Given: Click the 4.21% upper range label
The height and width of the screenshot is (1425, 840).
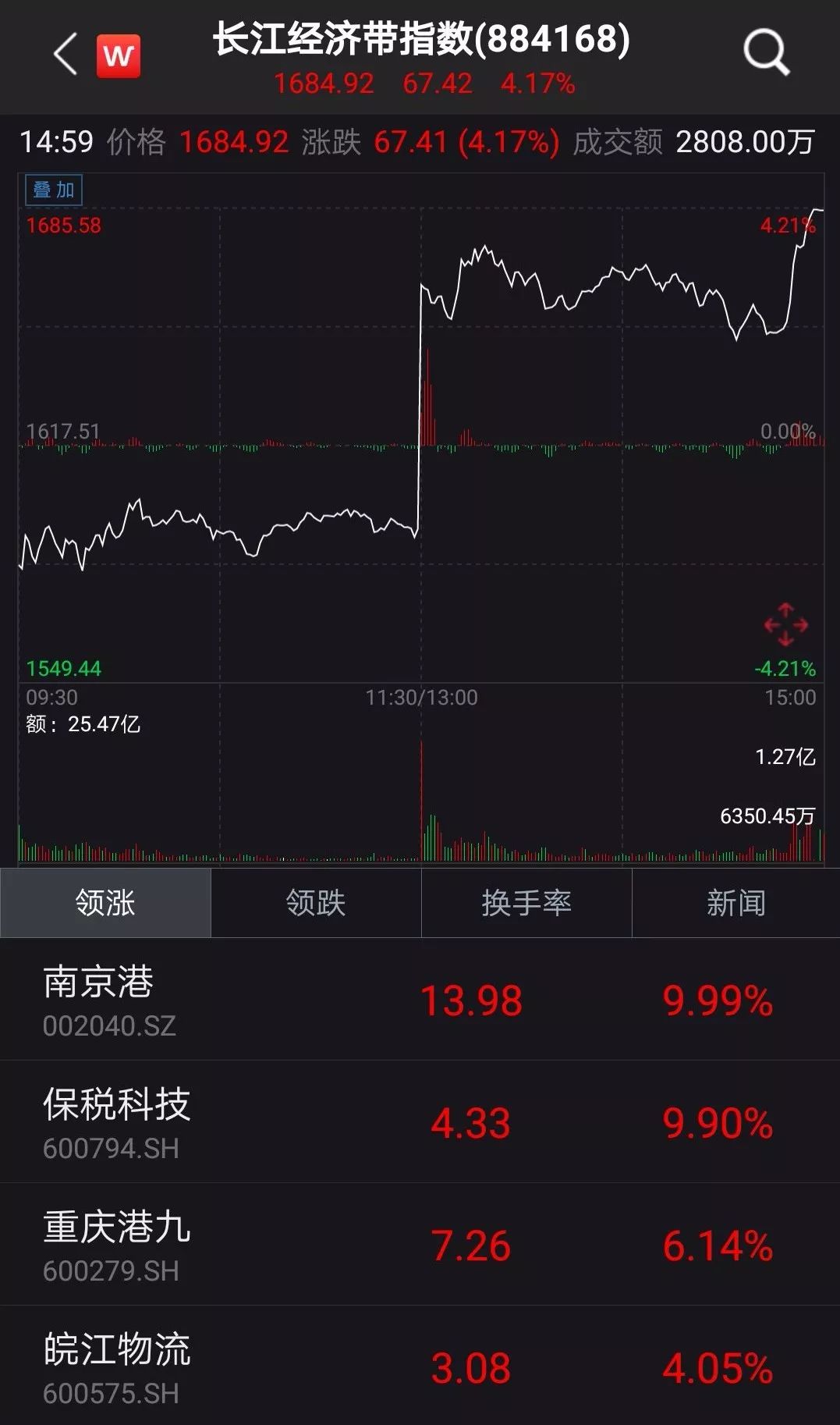Looking at the screenshot, I should click(788, 224).
